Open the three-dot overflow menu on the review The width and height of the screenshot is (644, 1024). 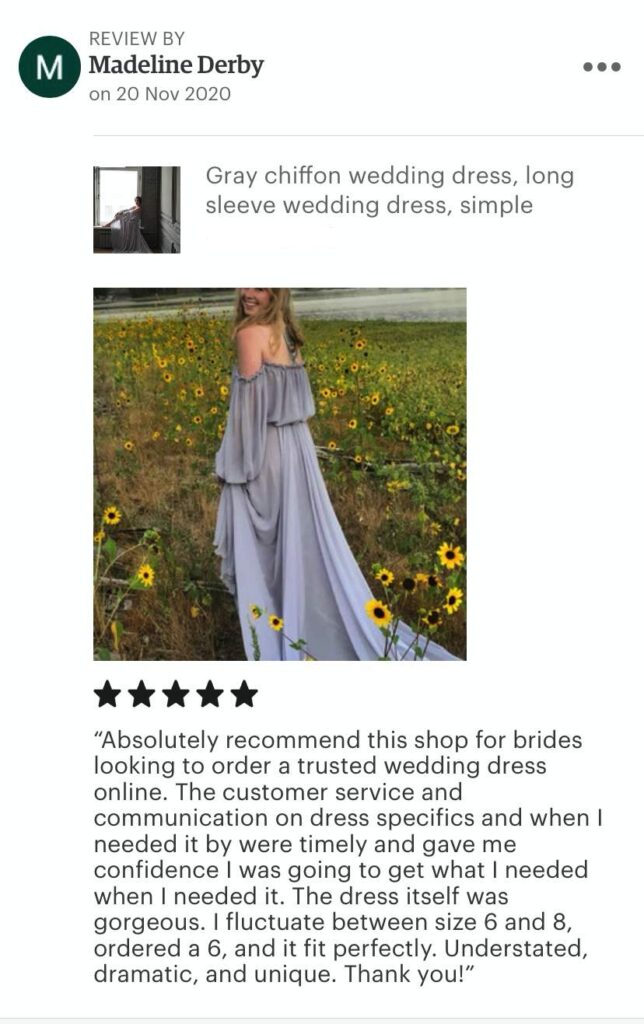[x=601, y=67]
